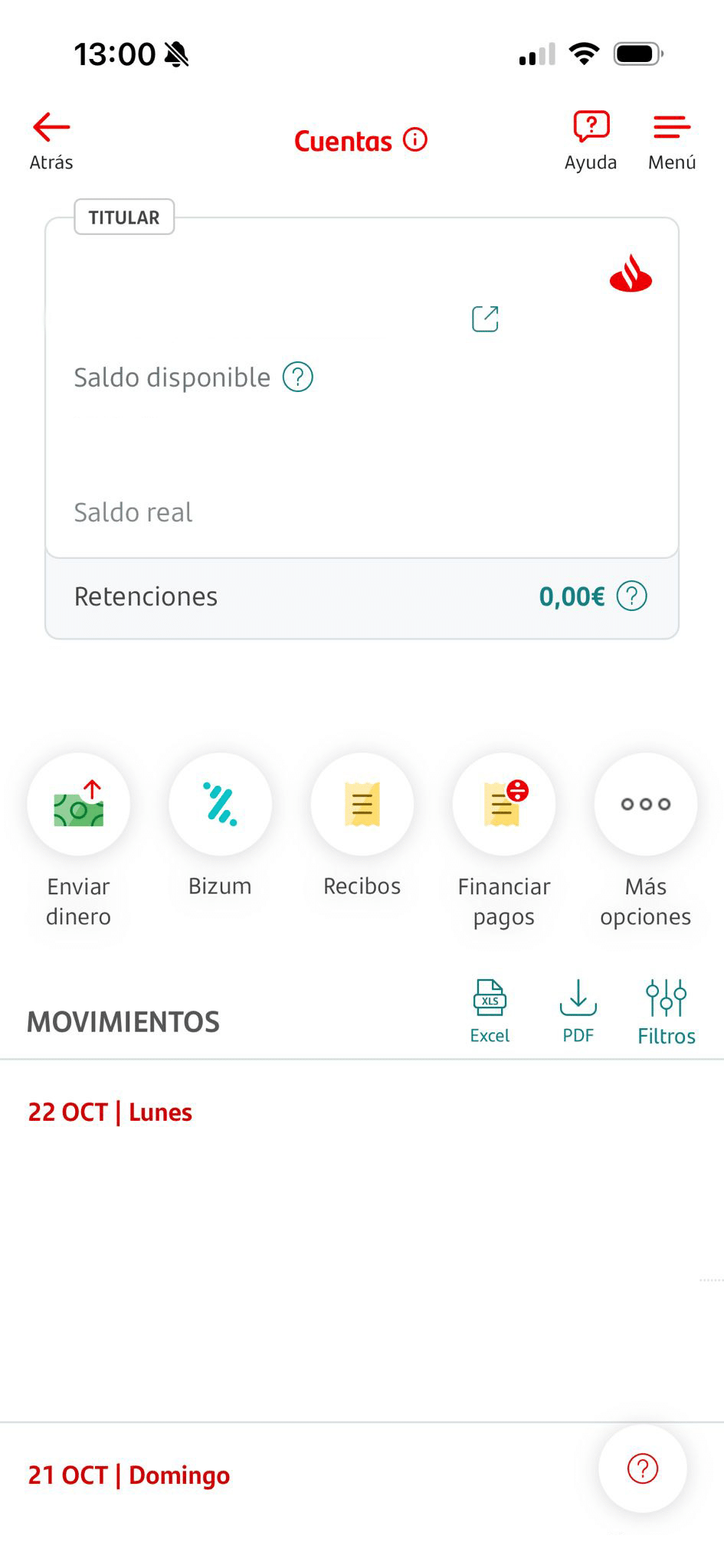The image size is (724, 1568).
Task: Tap the 22 OCT Lunes date header
Action: coord(110,1112)
